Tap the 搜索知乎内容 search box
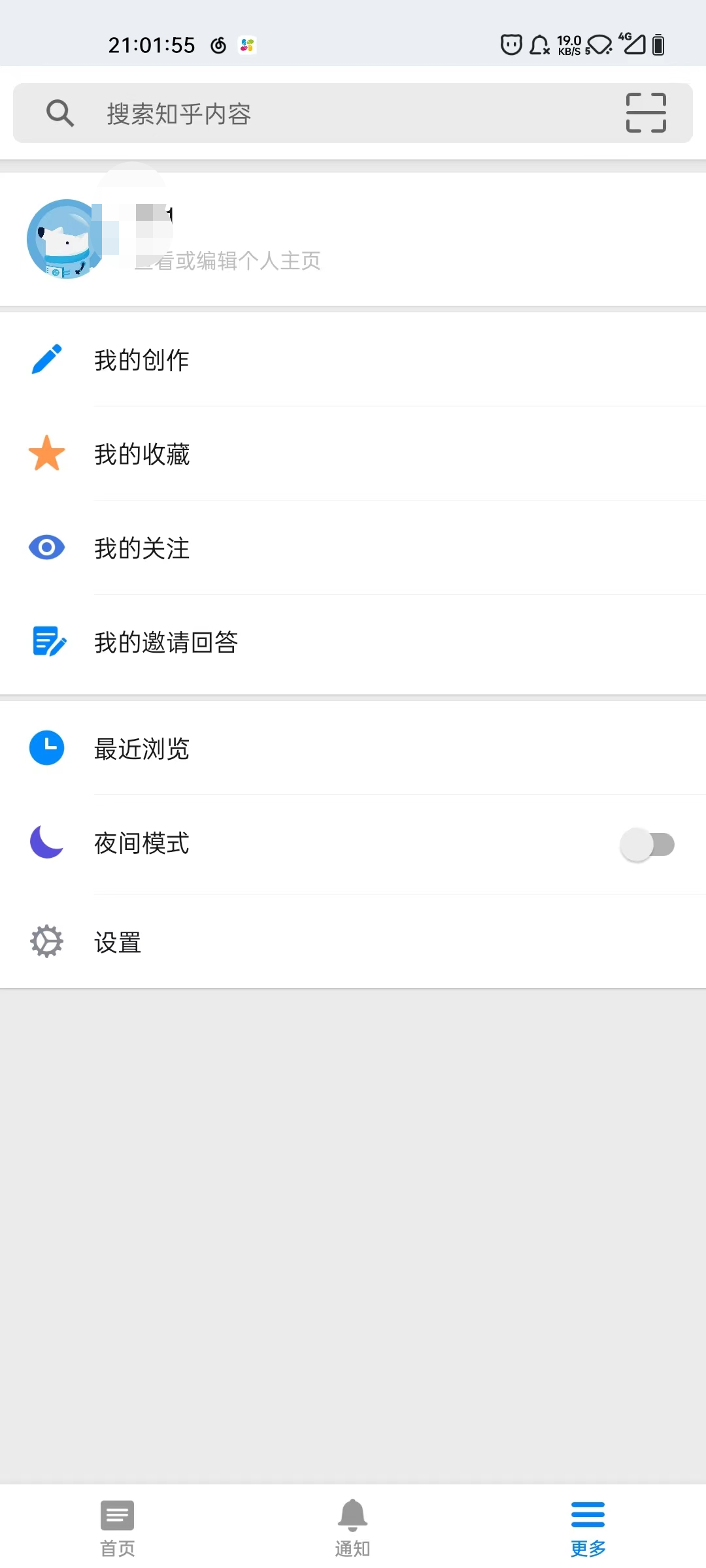The height and width of the screenshot is (1568, 706). pos(327,113)
